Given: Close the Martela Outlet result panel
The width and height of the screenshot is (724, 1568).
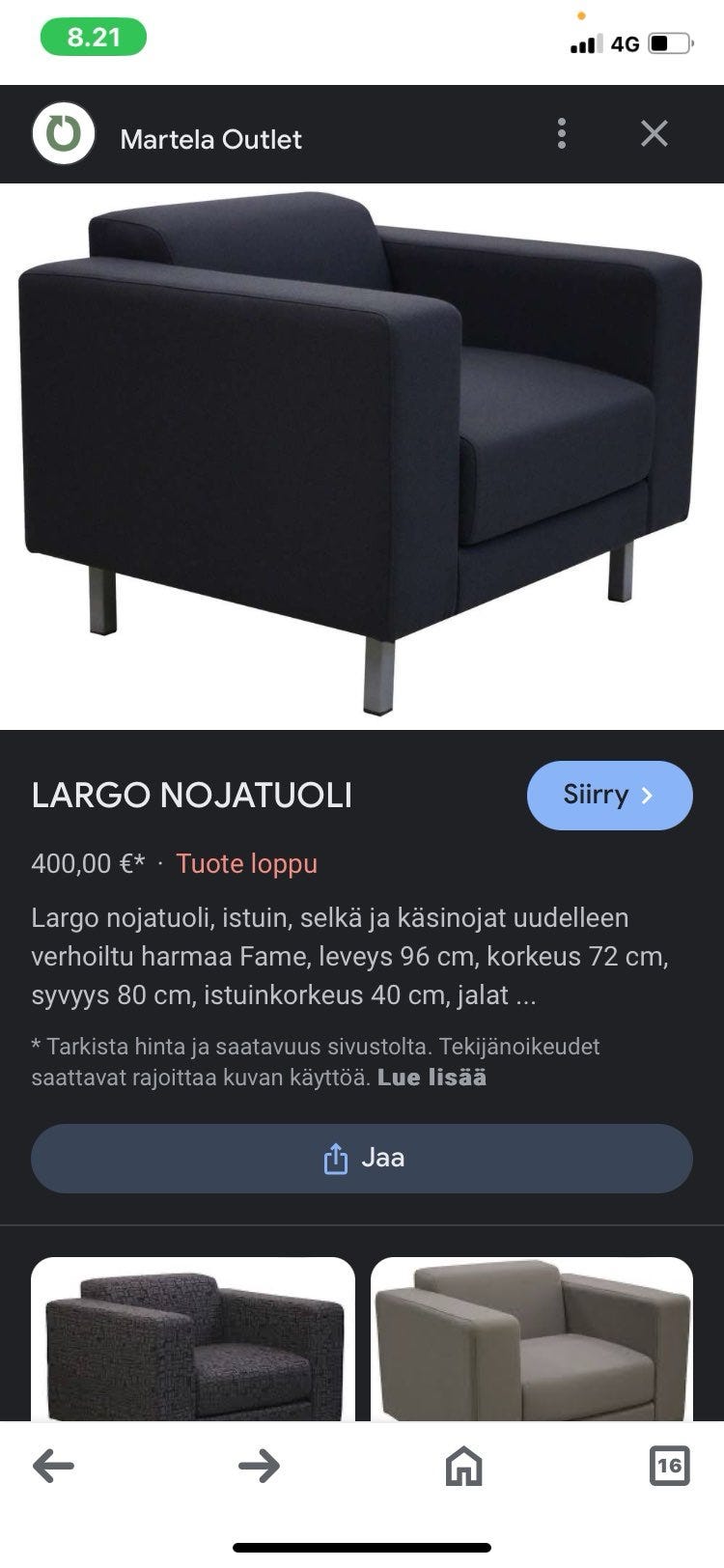Looking at the screenshot, I should [x=654, y=134].
